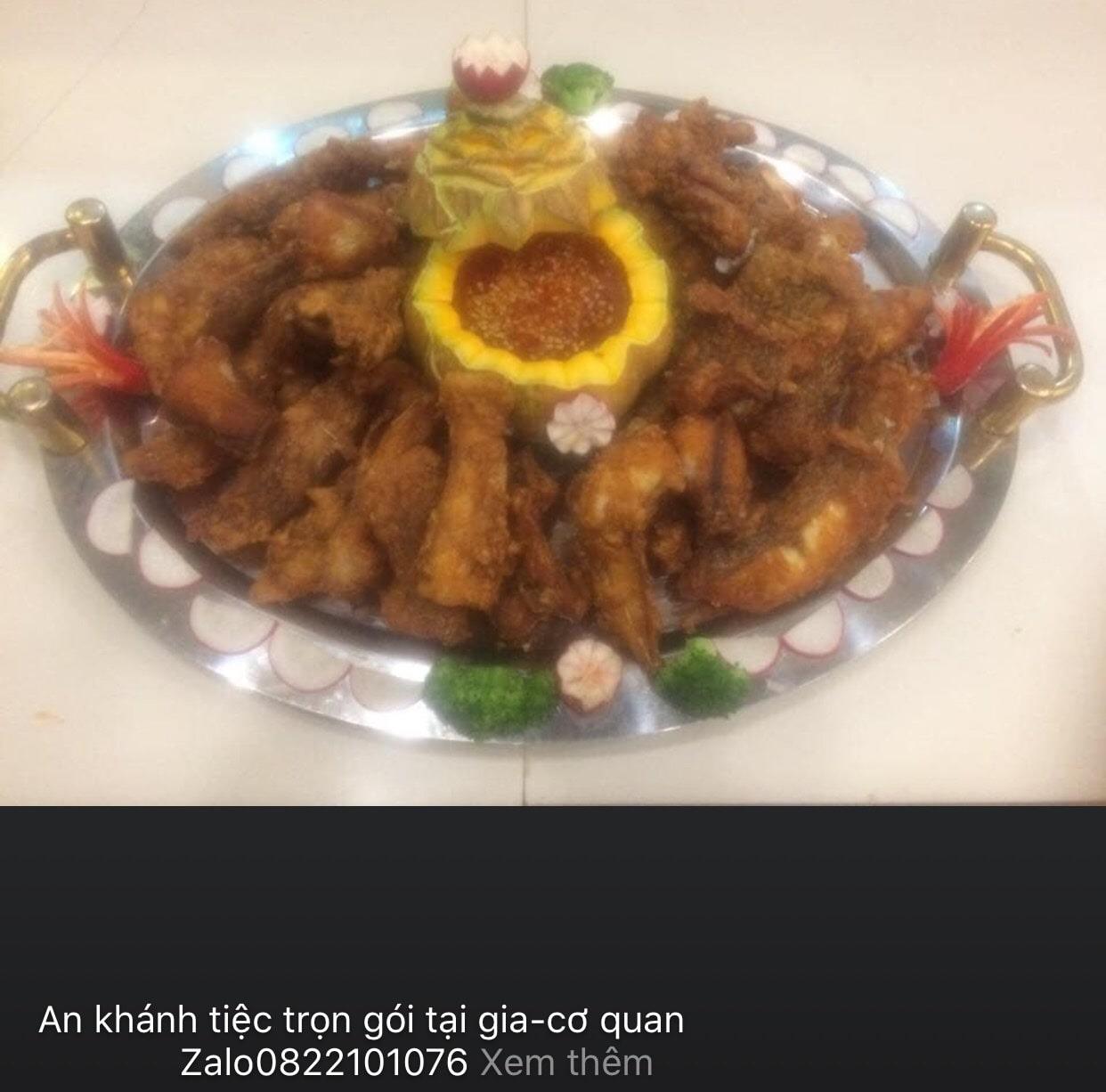Image resolution: width=1106 pixels, height=1092 pixels.
Task: Expand caption with Xem thêm
Action: coord(565,1062)
